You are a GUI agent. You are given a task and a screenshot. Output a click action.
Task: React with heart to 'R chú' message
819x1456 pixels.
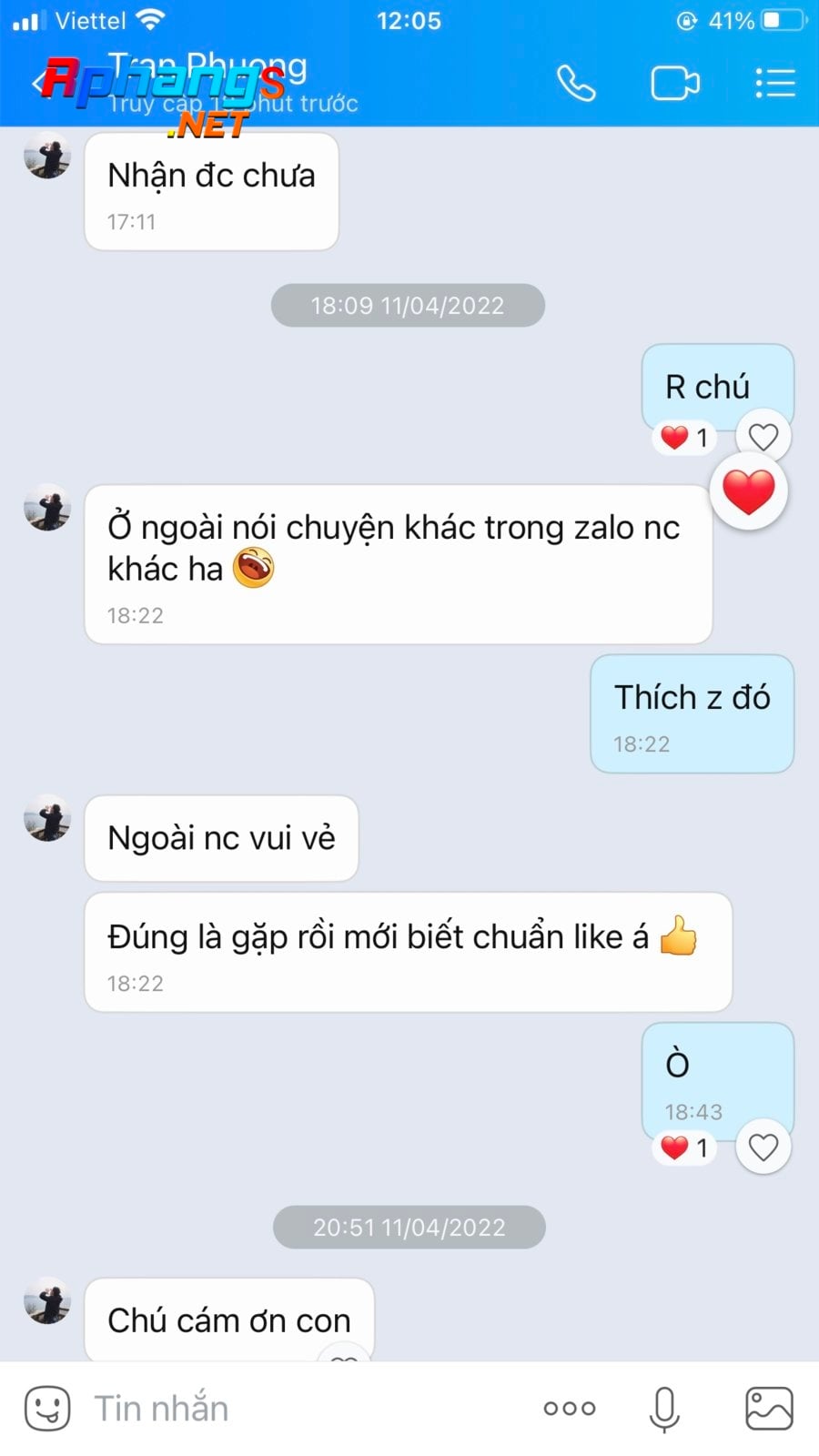point(763,437)
